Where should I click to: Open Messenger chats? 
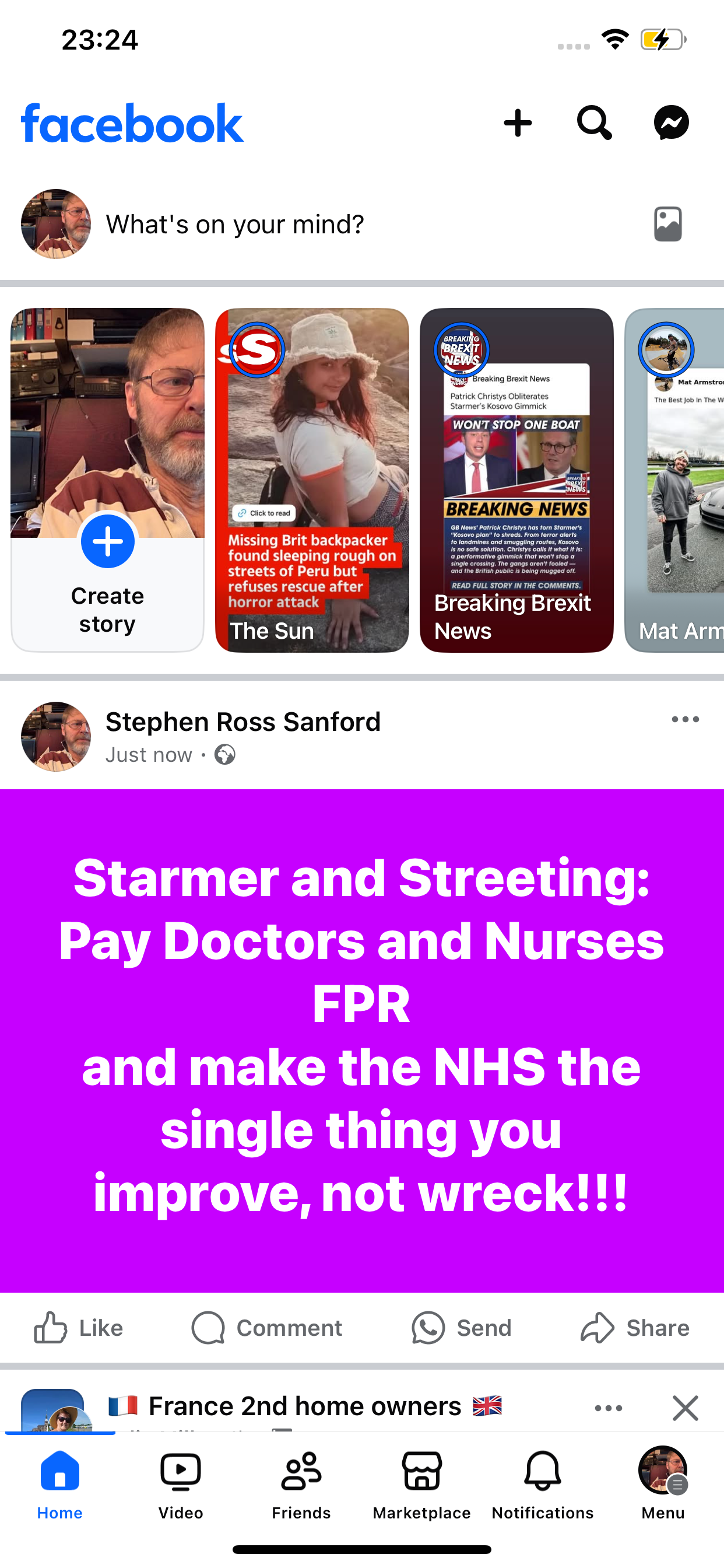click(671, 123)
